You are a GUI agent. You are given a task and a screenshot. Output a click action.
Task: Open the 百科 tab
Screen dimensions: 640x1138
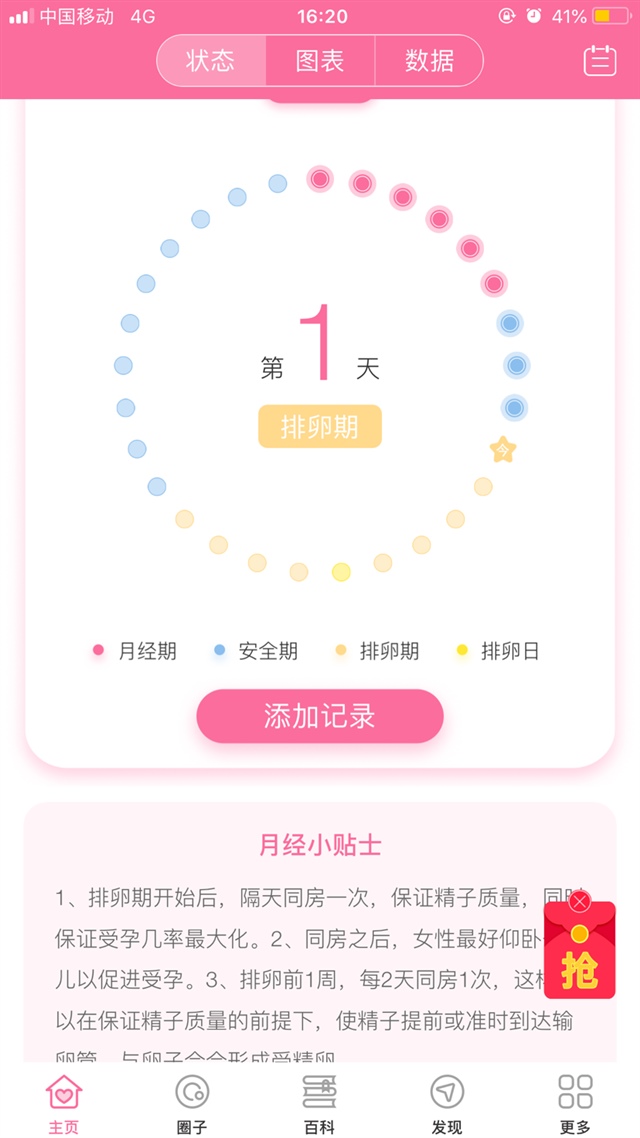tap(320, 1104)
